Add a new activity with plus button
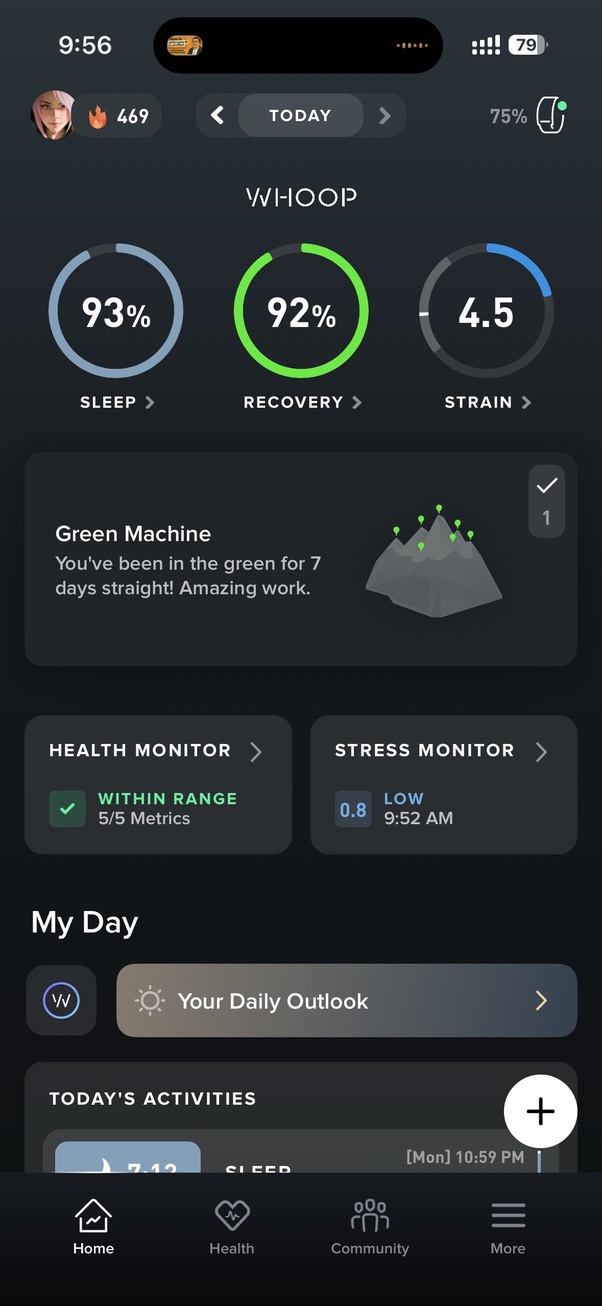This screenshot has width=602, height=1306. pyautogui.click(x=540, y=1111)
